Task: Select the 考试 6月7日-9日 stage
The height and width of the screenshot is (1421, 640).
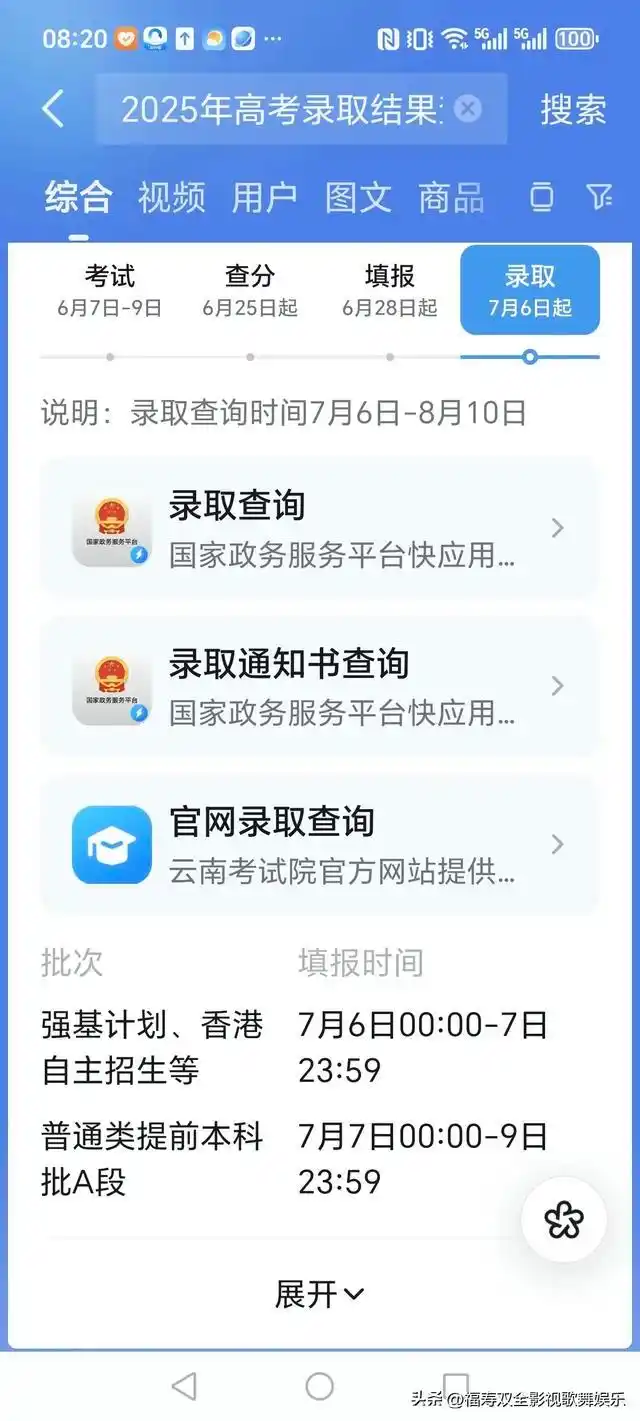Action: 110,290
